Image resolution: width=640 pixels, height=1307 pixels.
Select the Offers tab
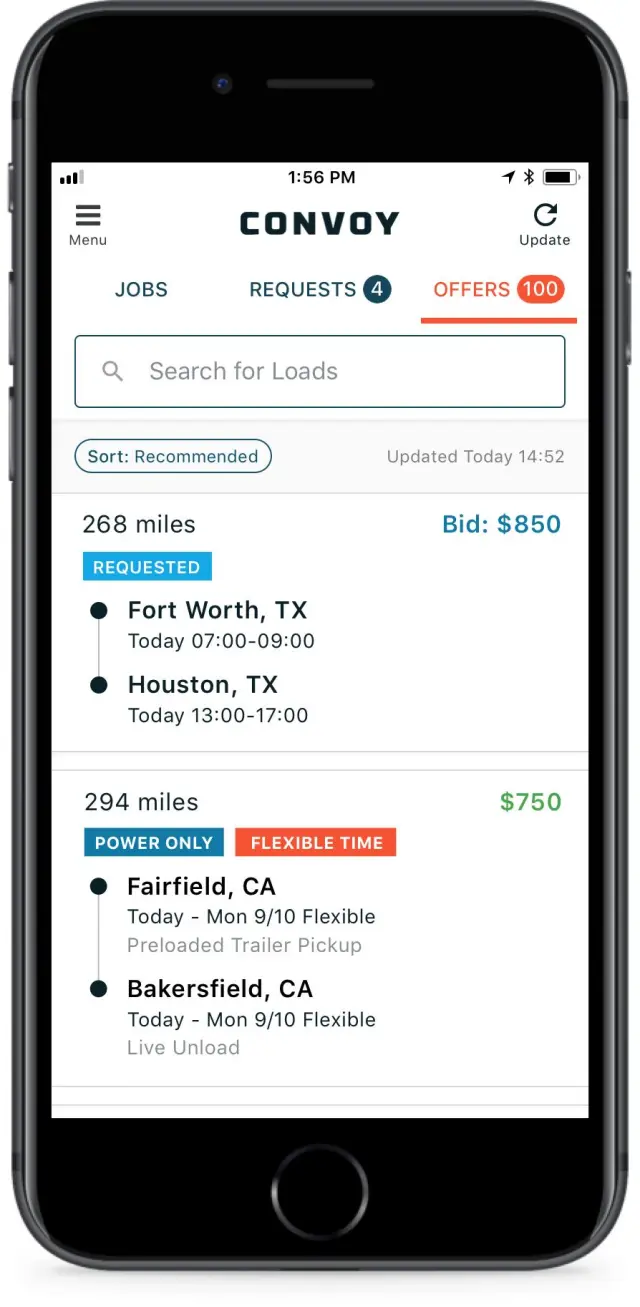point(498,290)
